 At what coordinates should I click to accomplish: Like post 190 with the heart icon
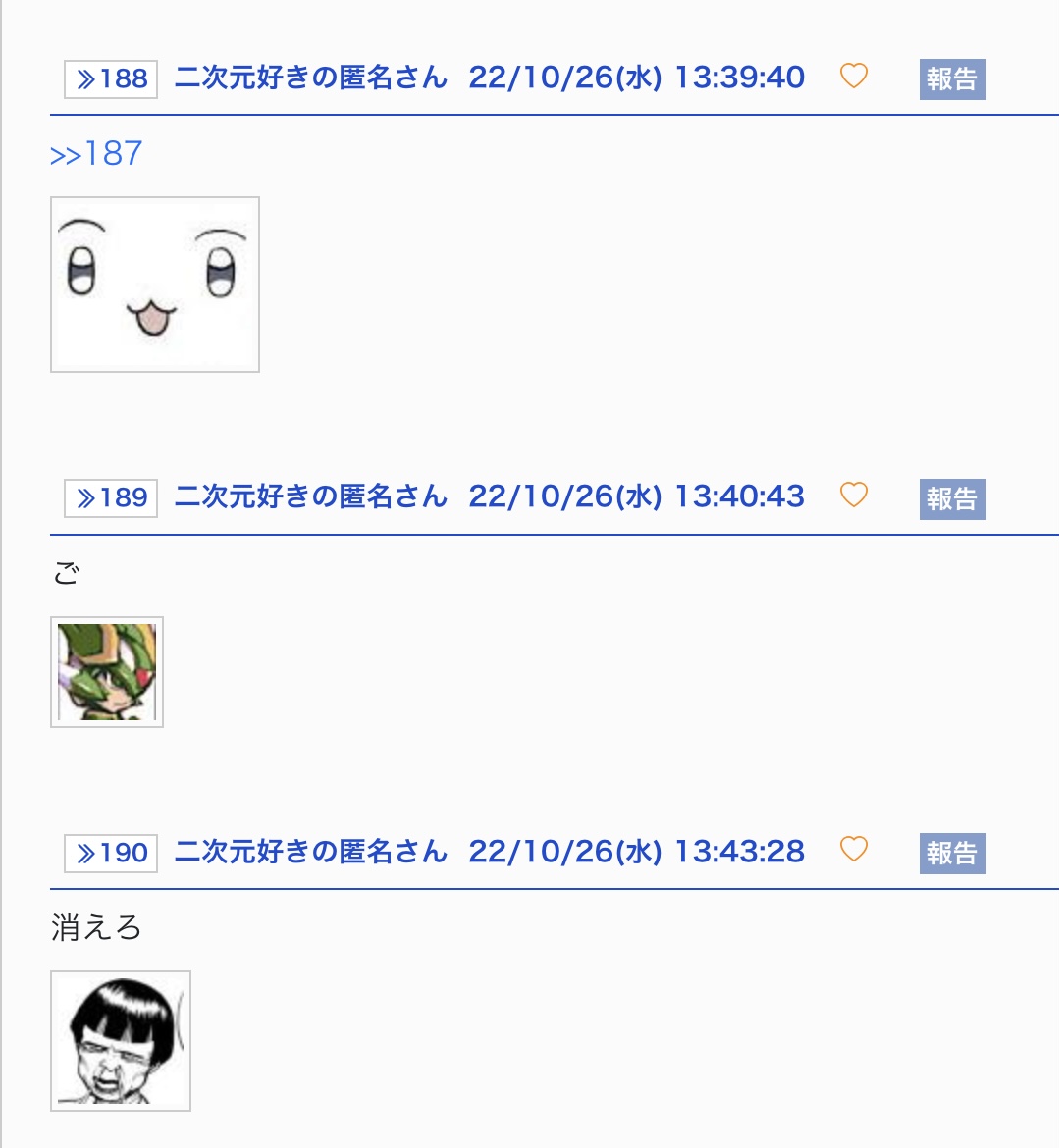(854, 849)
